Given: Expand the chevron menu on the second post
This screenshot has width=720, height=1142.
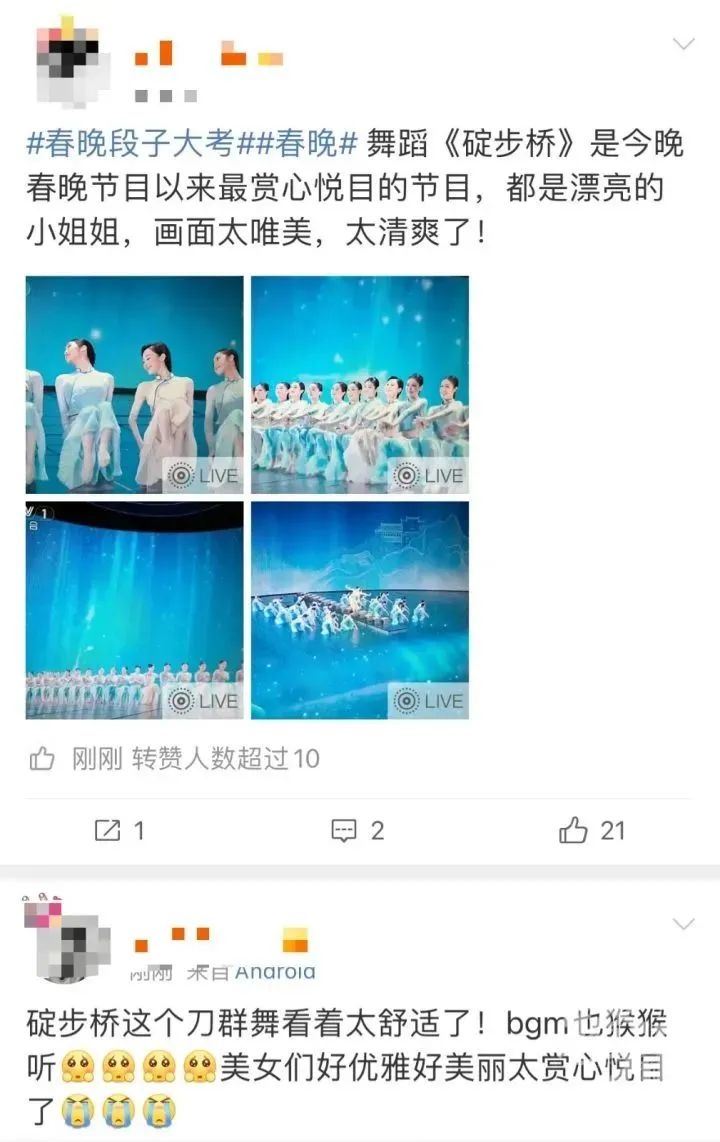Looking at the screenshot, I should click(x=684, y=924).
